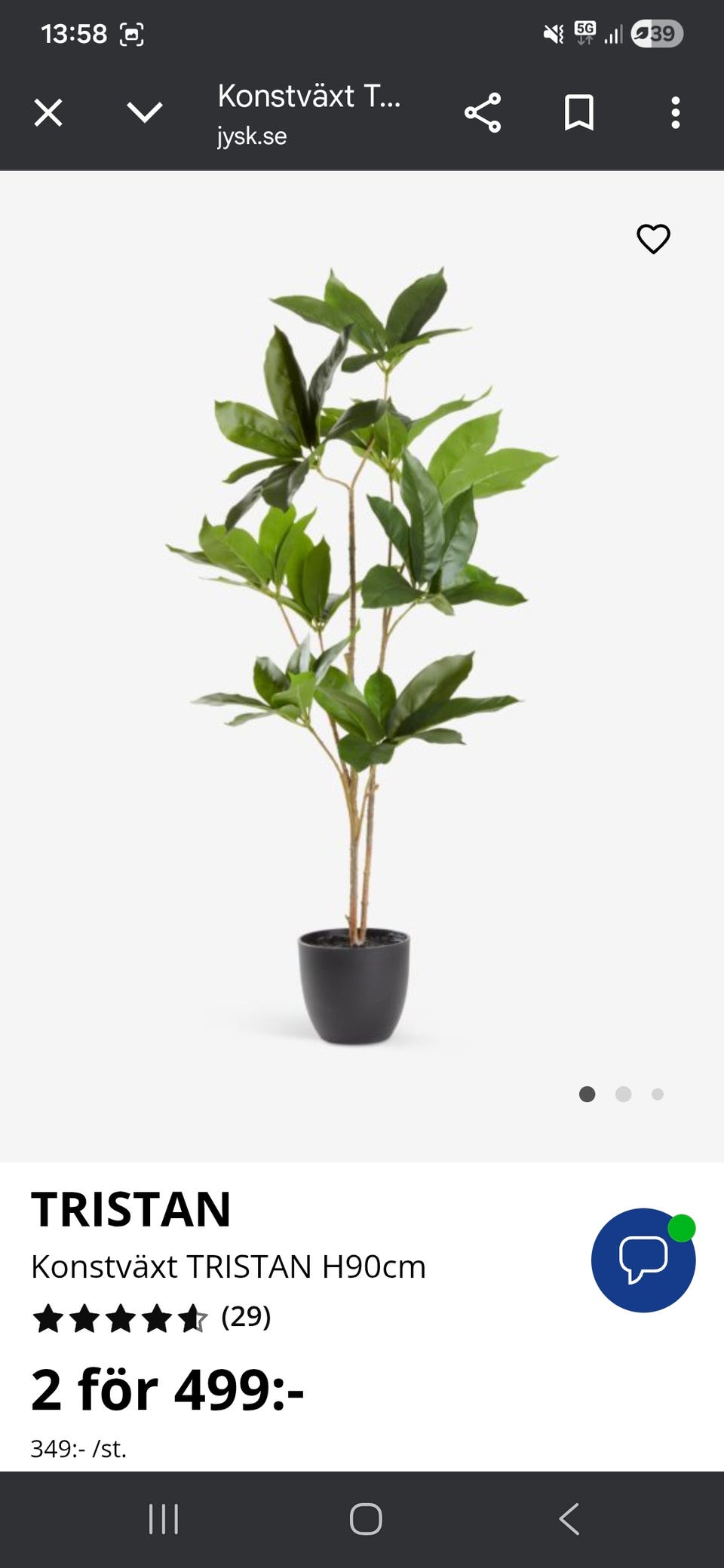Jump to the second product image dot
724x1568 pixels.
(623, 1094)
